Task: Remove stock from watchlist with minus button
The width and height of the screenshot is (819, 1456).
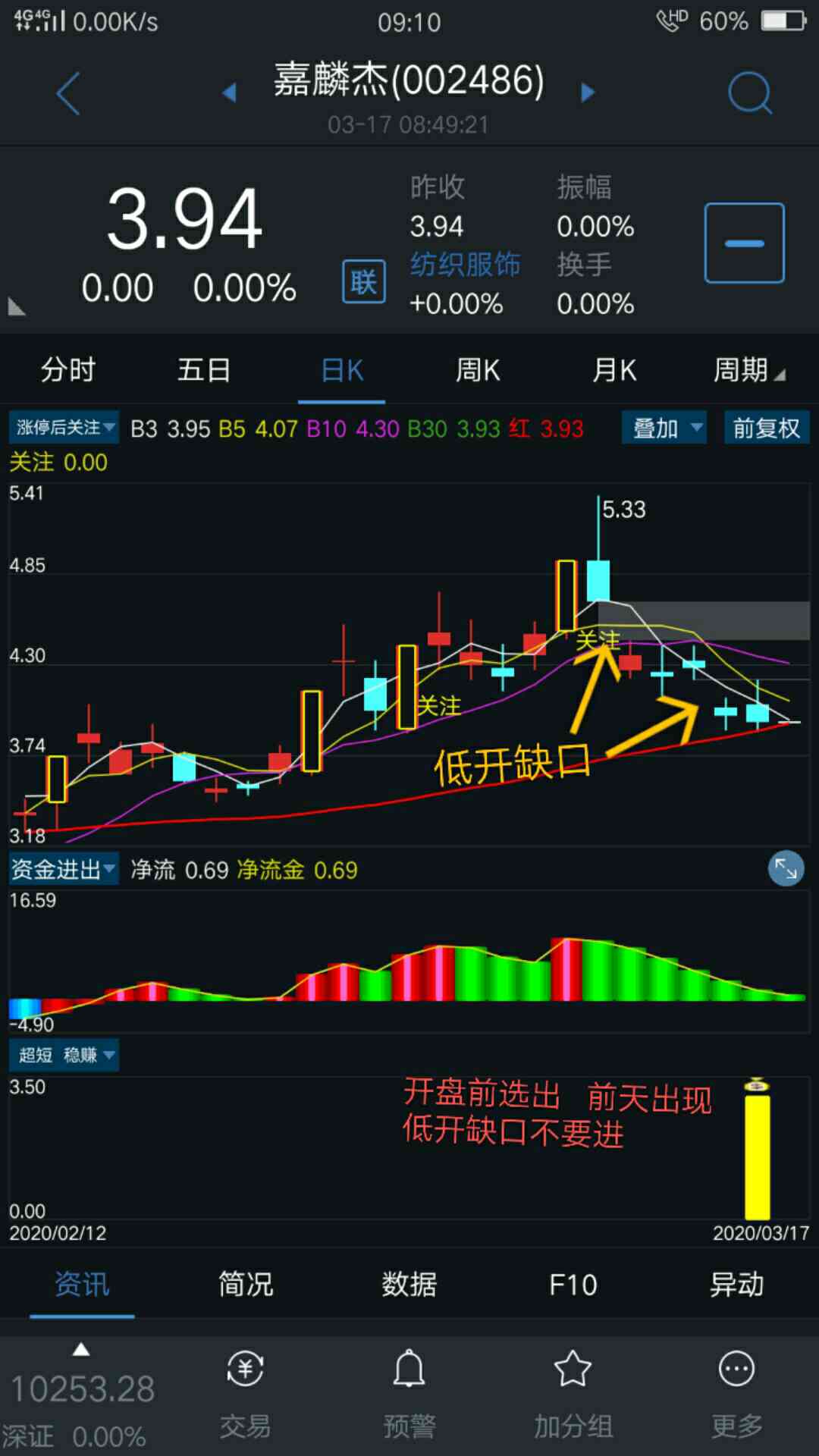Action: click(744, 243)
